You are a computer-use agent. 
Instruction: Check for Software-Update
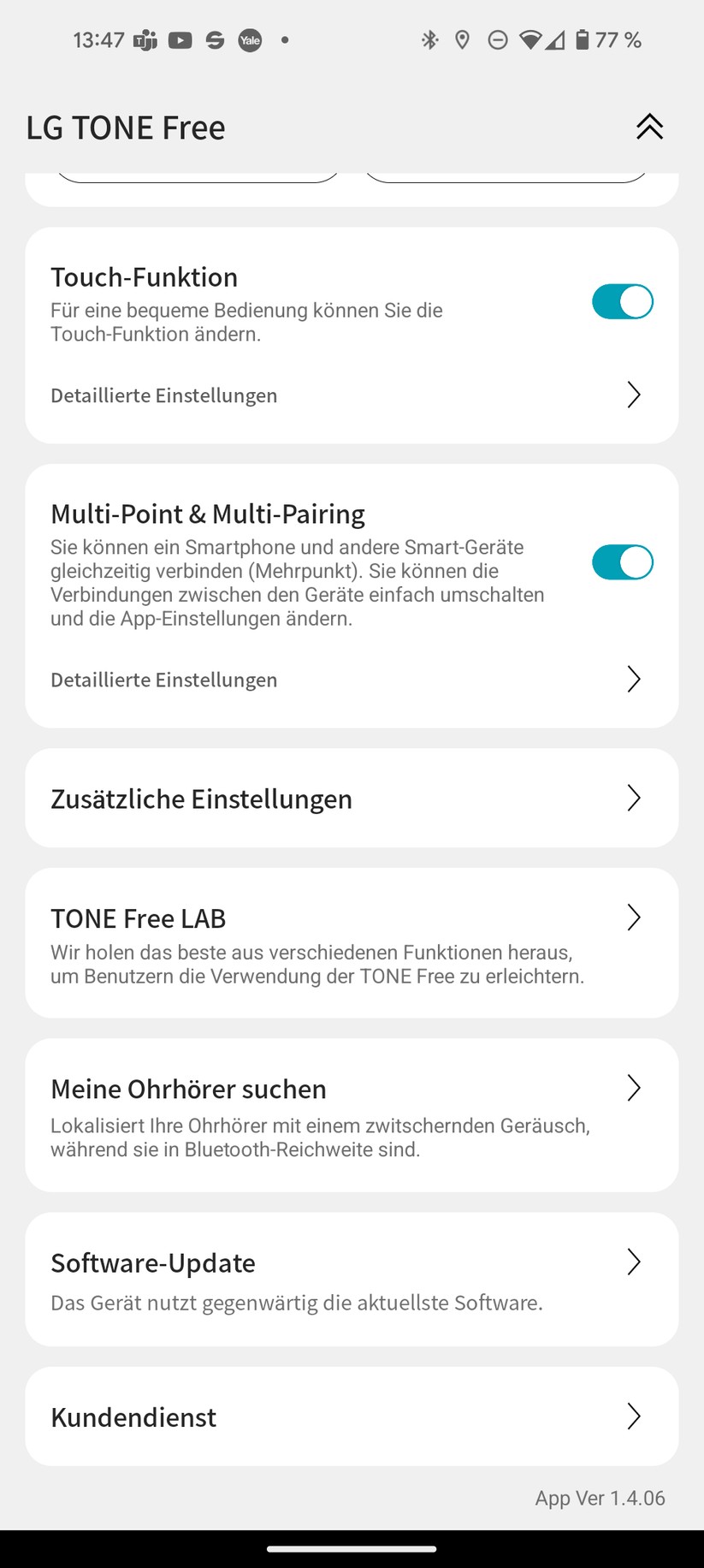click(x=352, y=1262)
